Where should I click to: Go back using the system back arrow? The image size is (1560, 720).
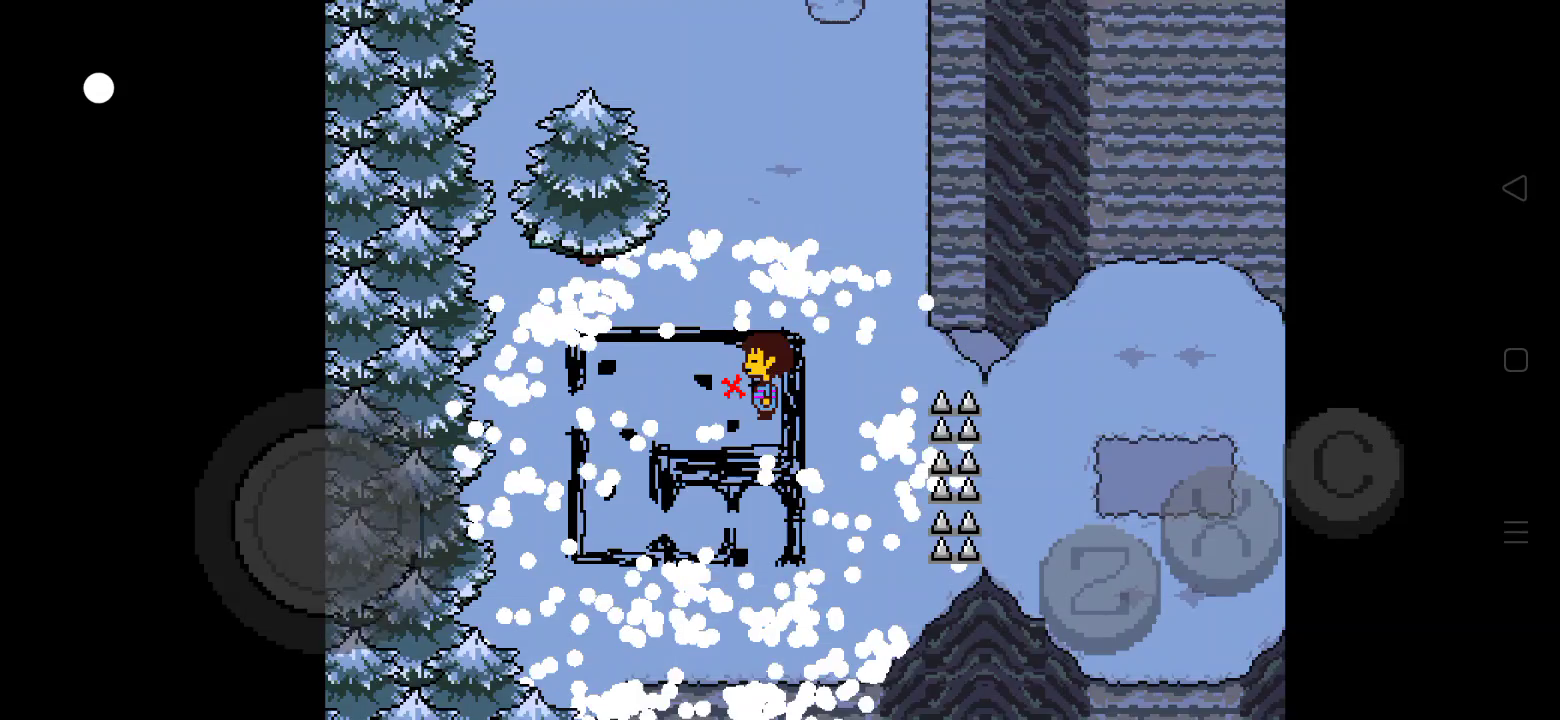(1515, 188)
